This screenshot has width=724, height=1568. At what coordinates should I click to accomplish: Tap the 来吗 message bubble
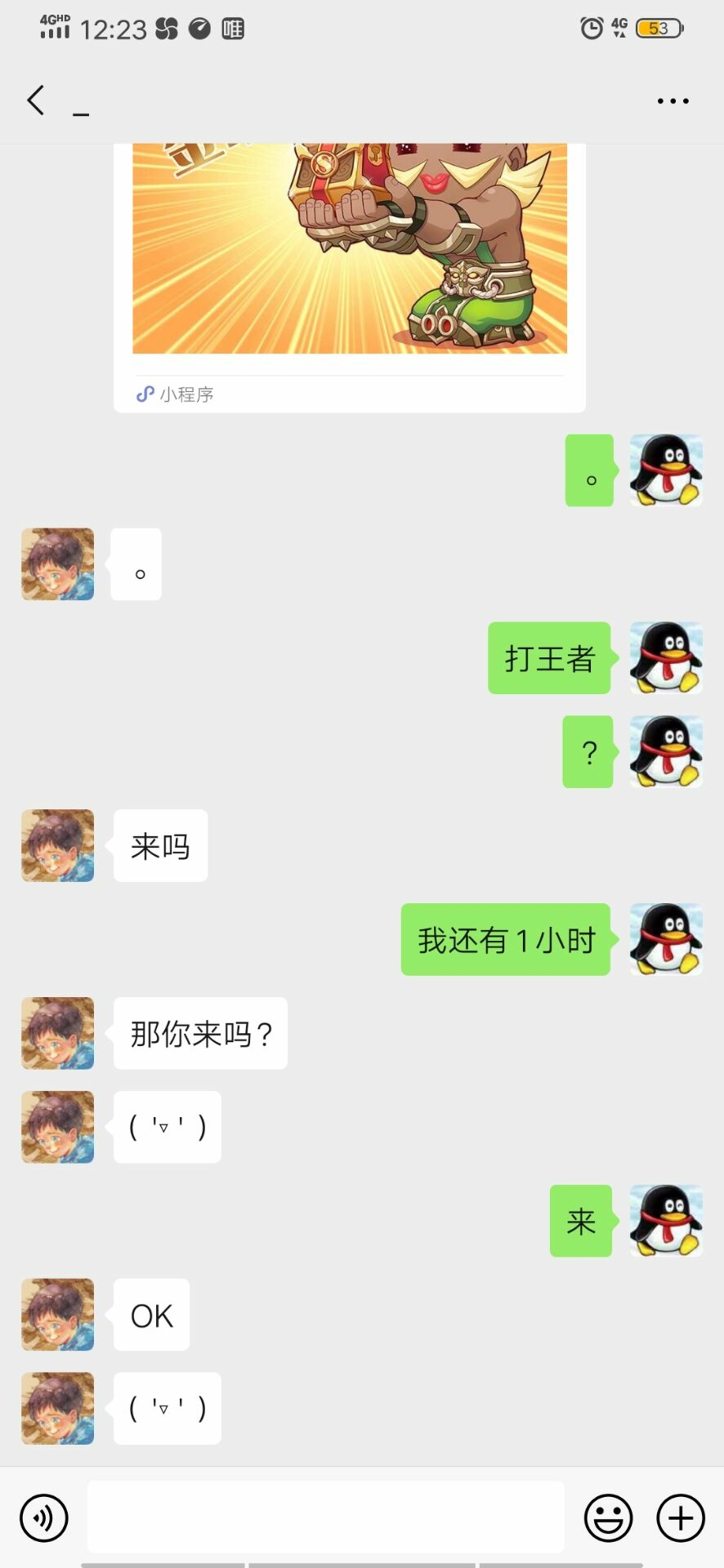pos(160,846)
